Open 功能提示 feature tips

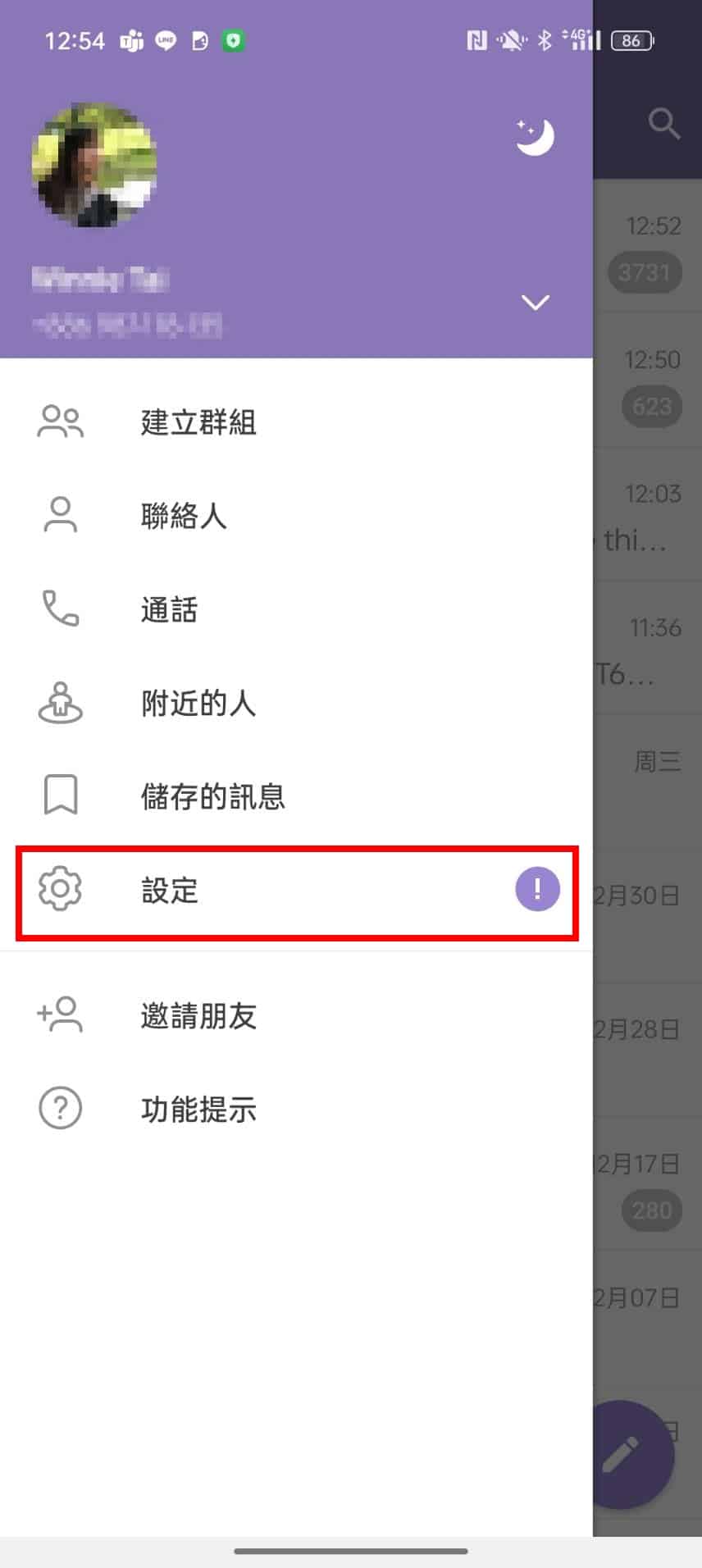(296, 1110)
